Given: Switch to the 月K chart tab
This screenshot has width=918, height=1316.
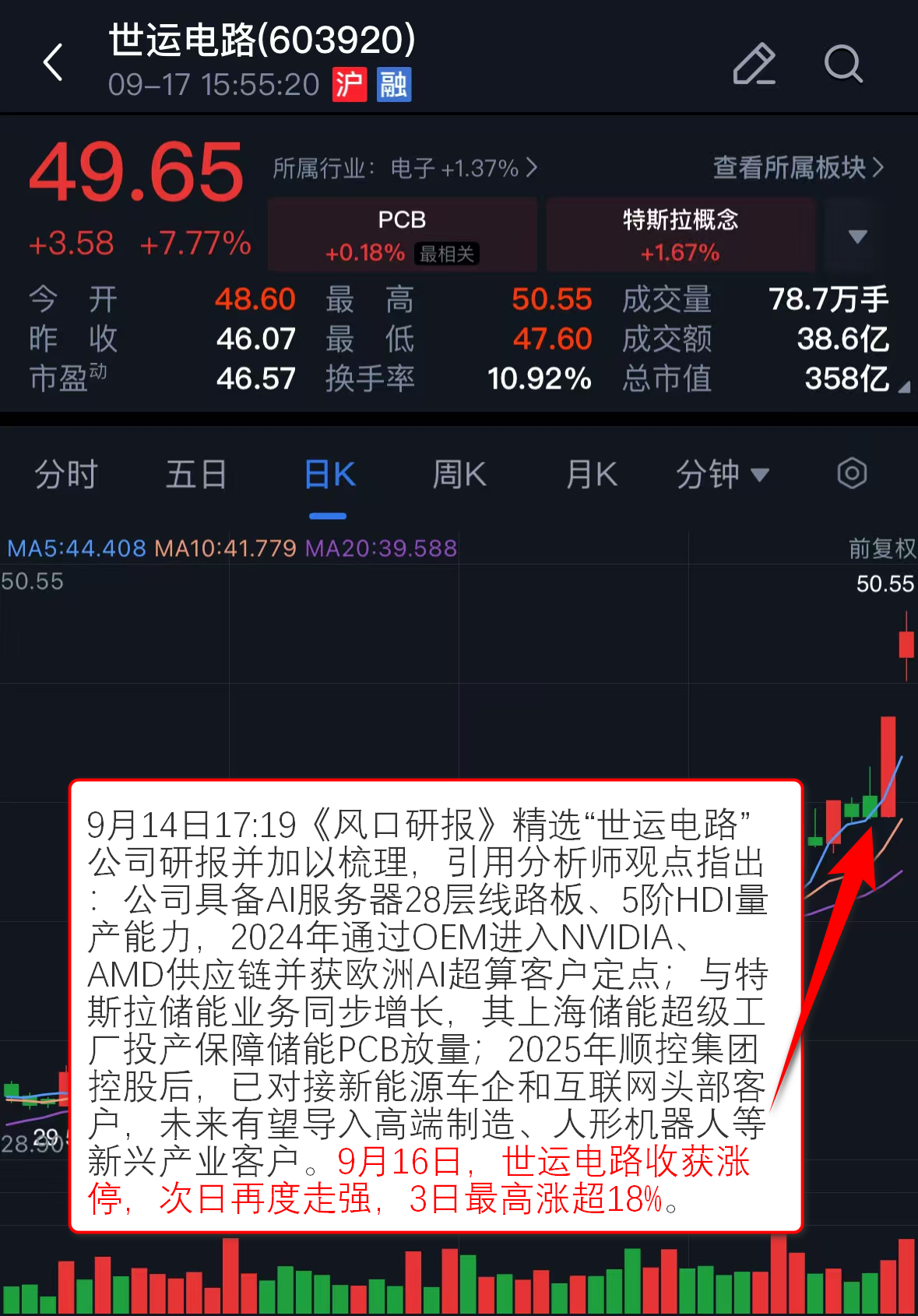Looking at the screenshot, I should pos(592,474).
